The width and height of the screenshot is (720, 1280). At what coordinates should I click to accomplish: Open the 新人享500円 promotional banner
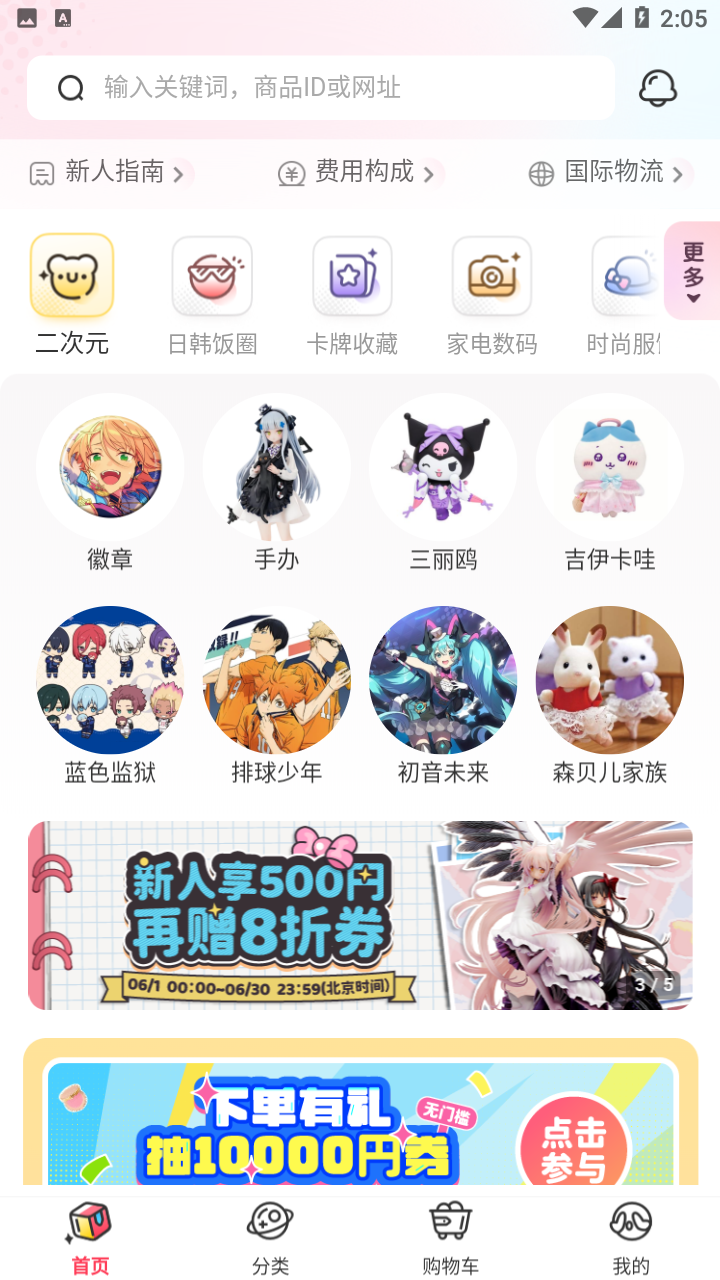pyautogui.click(x=360, y=915)
